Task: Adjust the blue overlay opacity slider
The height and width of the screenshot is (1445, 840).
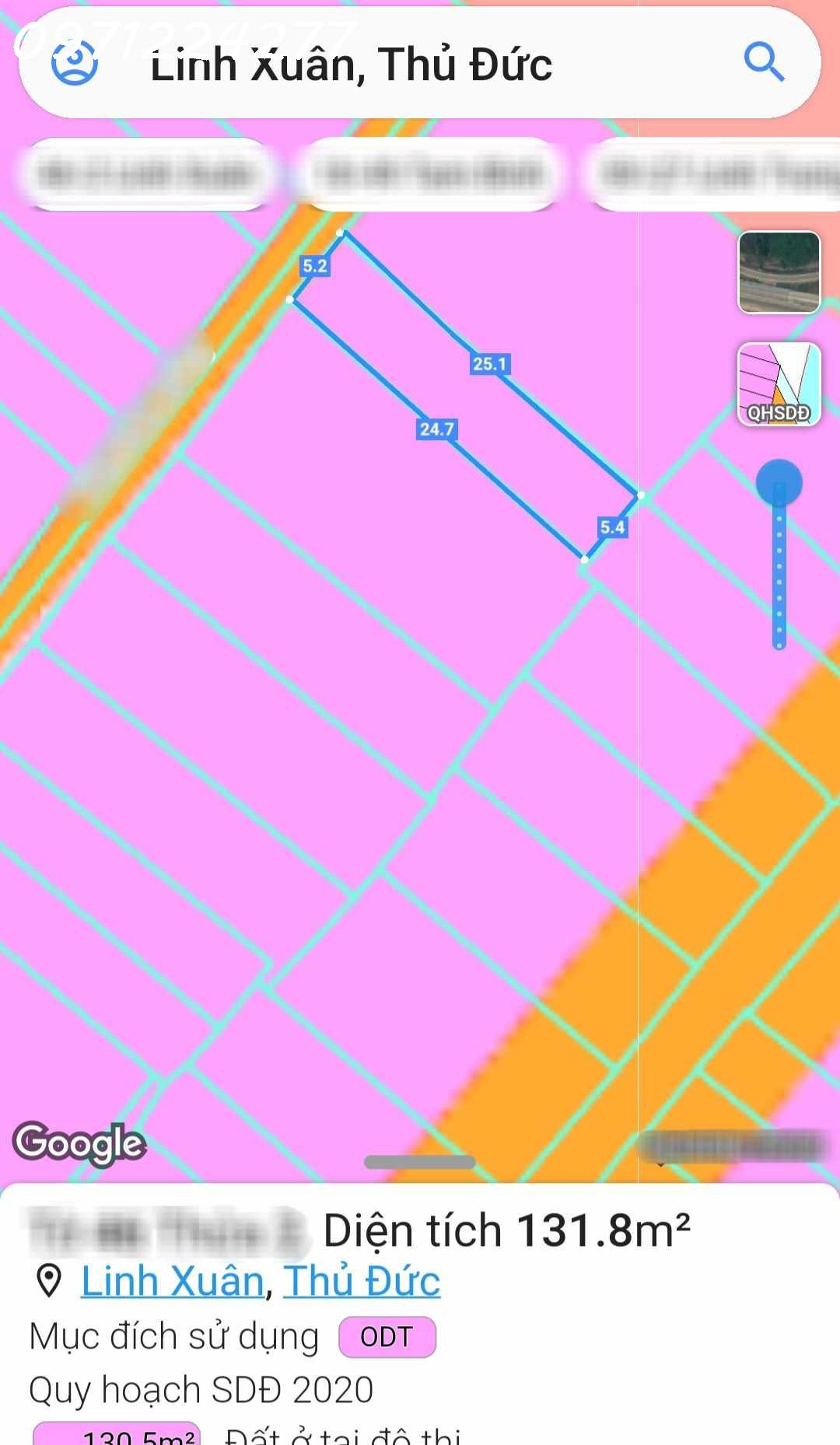Action: coord(779,482)
